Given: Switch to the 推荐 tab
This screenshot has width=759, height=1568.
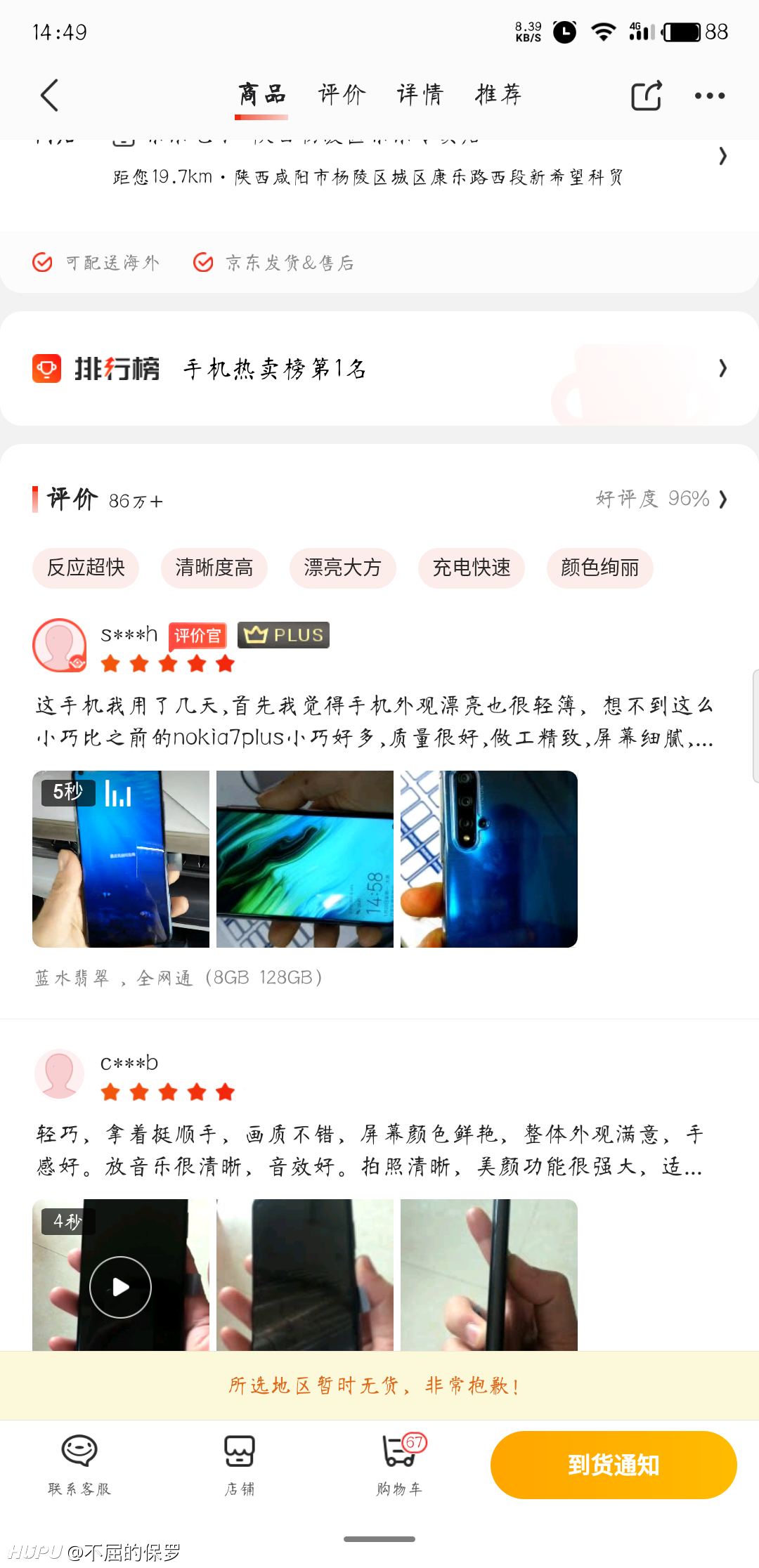Looking at the screenshot, I should coord(499,94).
